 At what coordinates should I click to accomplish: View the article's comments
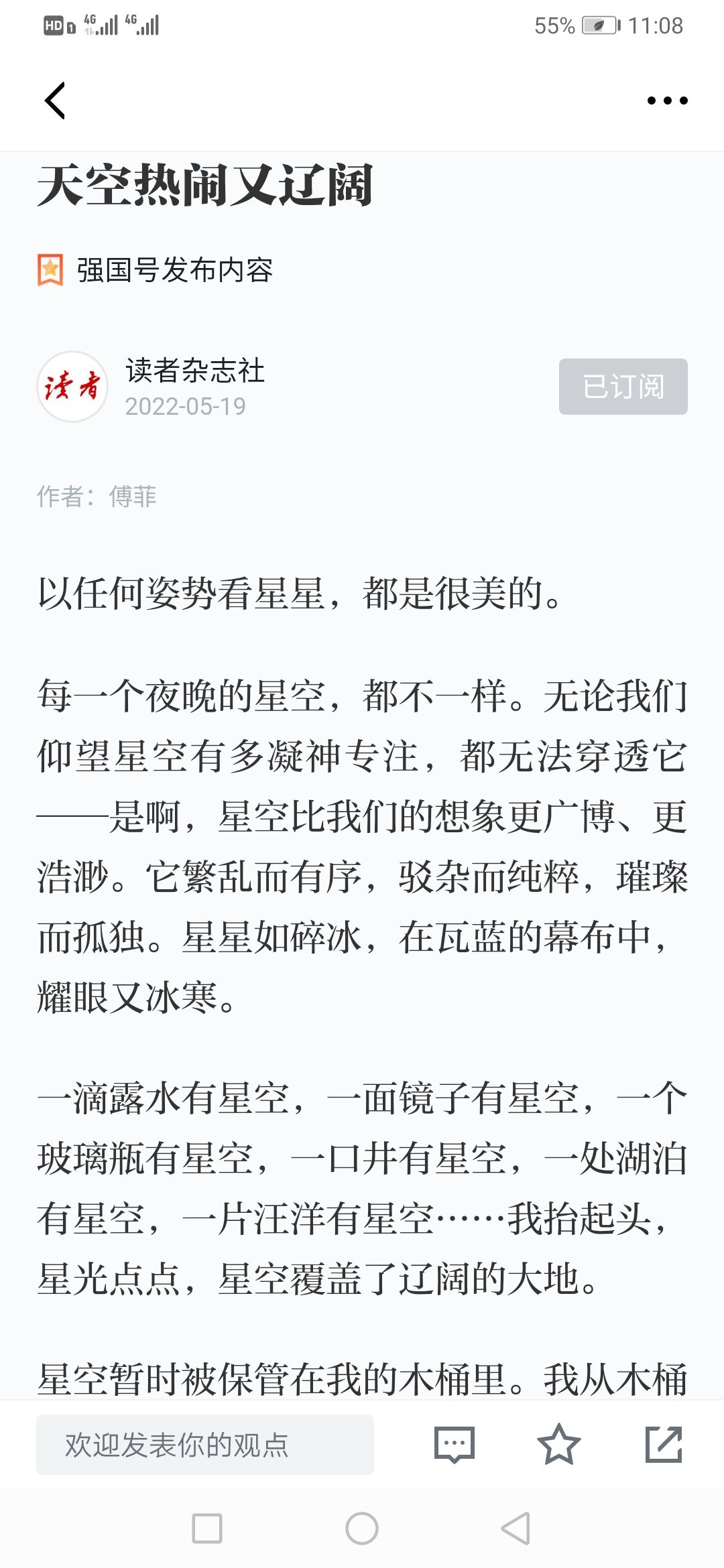[x=455, y=1445]
